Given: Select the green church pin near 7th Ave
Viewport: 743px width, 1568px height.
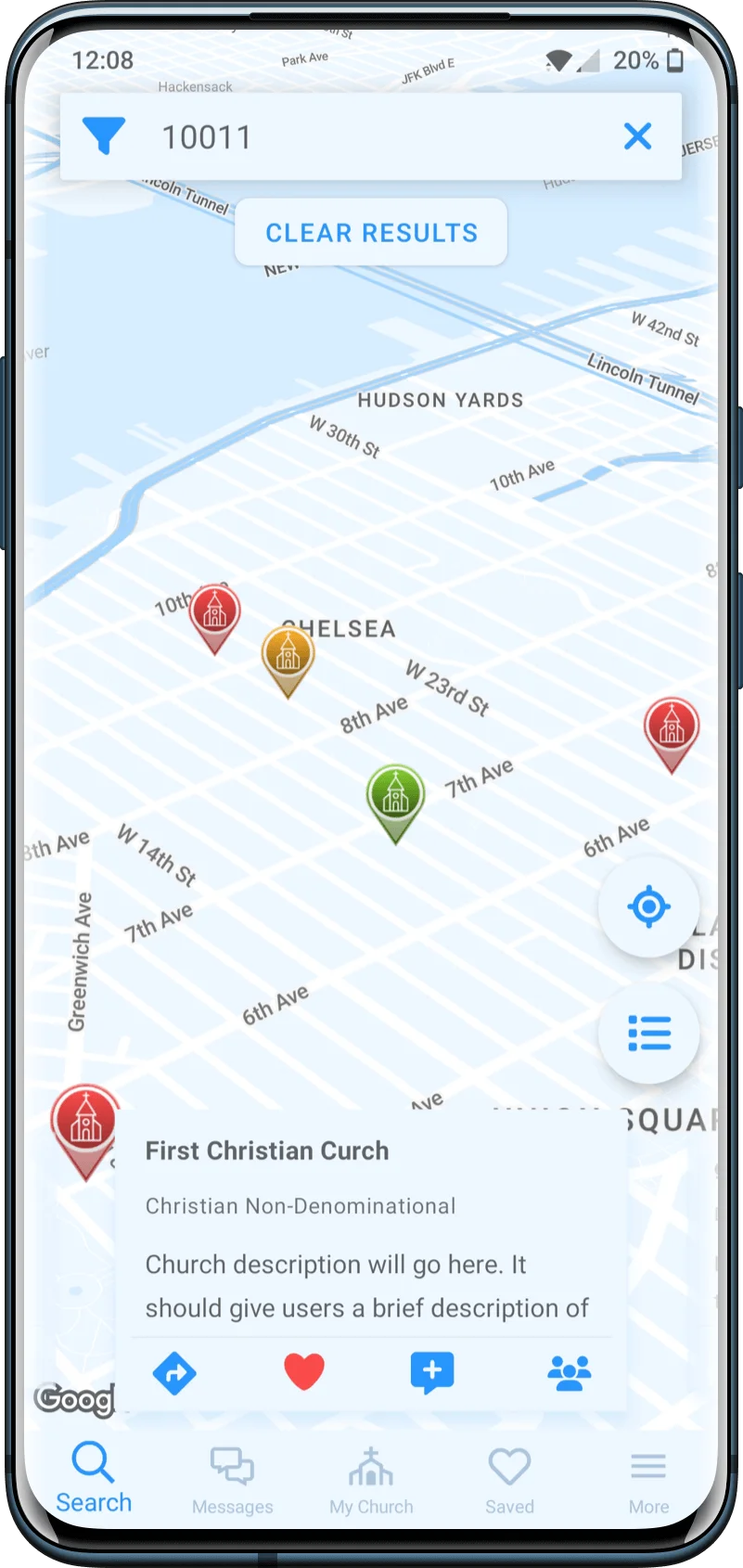Looking at the screenshot, I should pyautogui.click(x=395, y=796).
